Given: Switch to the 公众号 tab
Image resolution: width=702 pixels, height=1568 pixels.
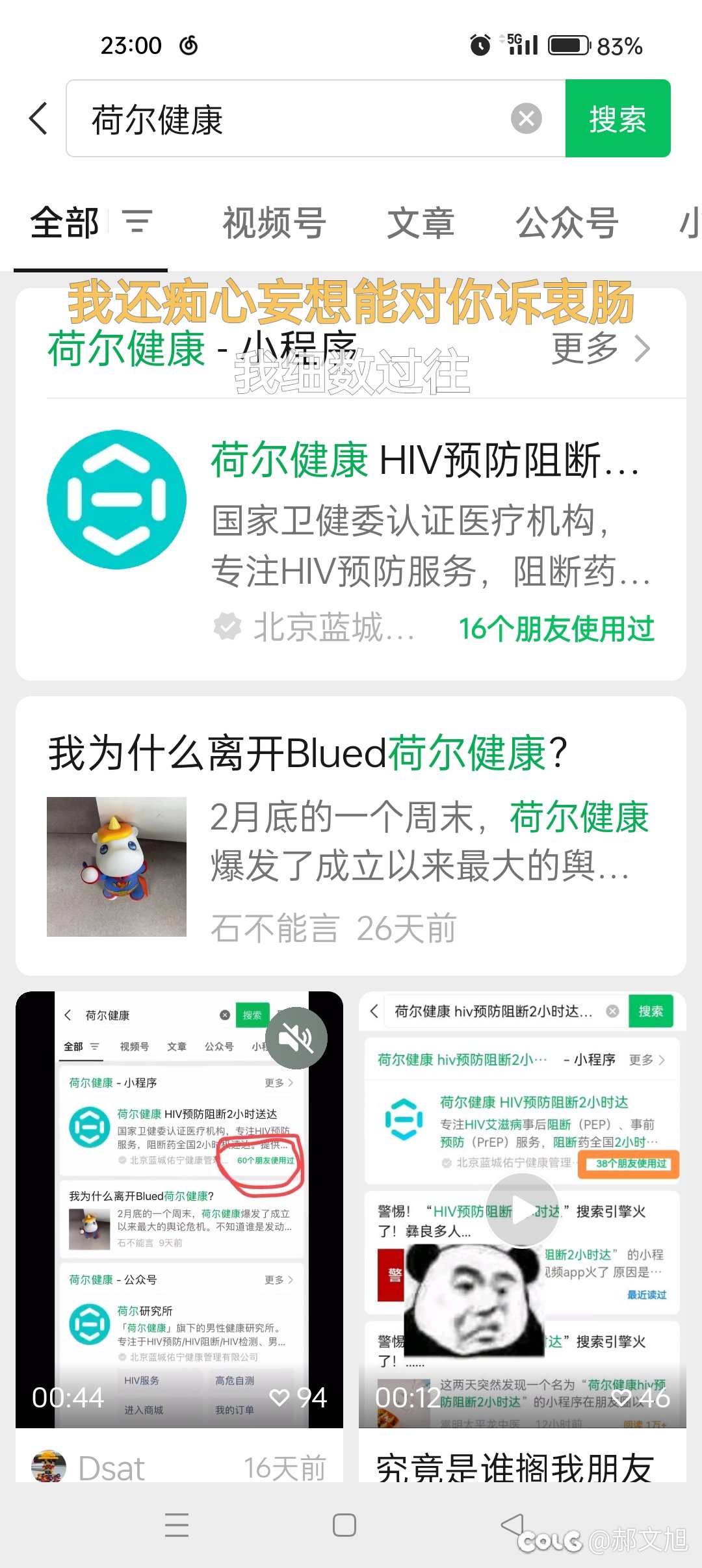Looking at the screenshot, I should tap(567, 223).
